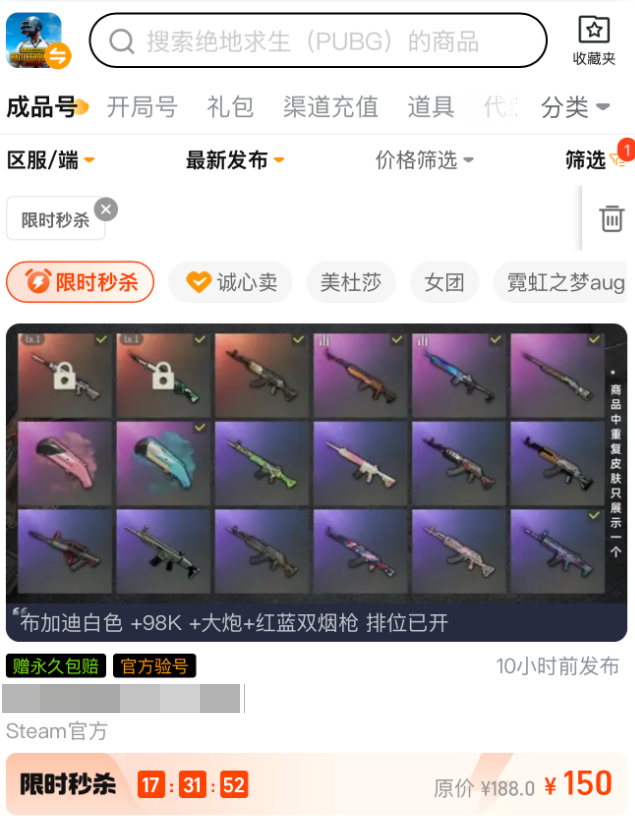Filter by the 美杜莎 chip
Screen dimensions: 635x827
[351, 282]
